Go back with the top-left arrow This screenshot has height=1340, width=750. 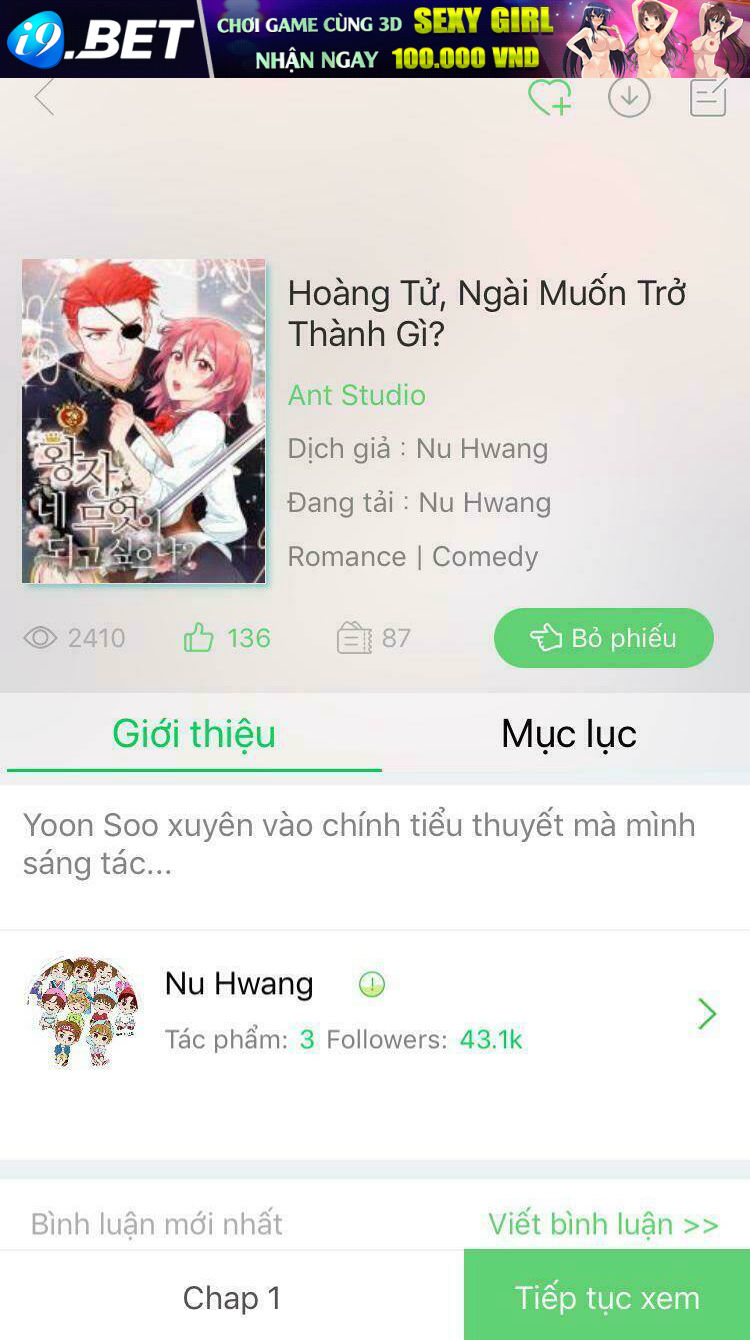coord(43,98)
